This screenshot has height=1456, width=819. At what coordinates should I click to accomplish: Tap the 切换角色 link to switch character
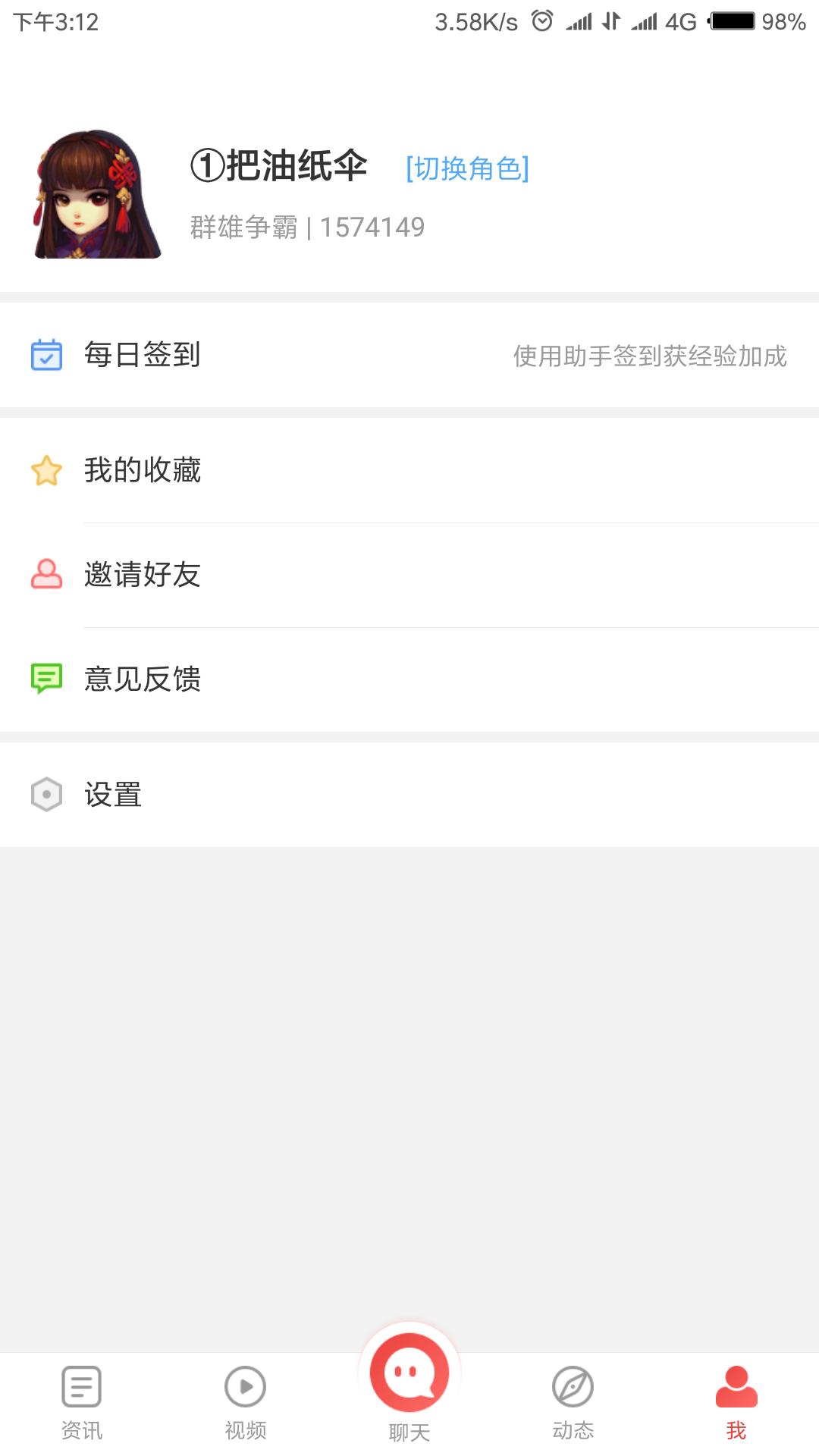click(467, 168)
